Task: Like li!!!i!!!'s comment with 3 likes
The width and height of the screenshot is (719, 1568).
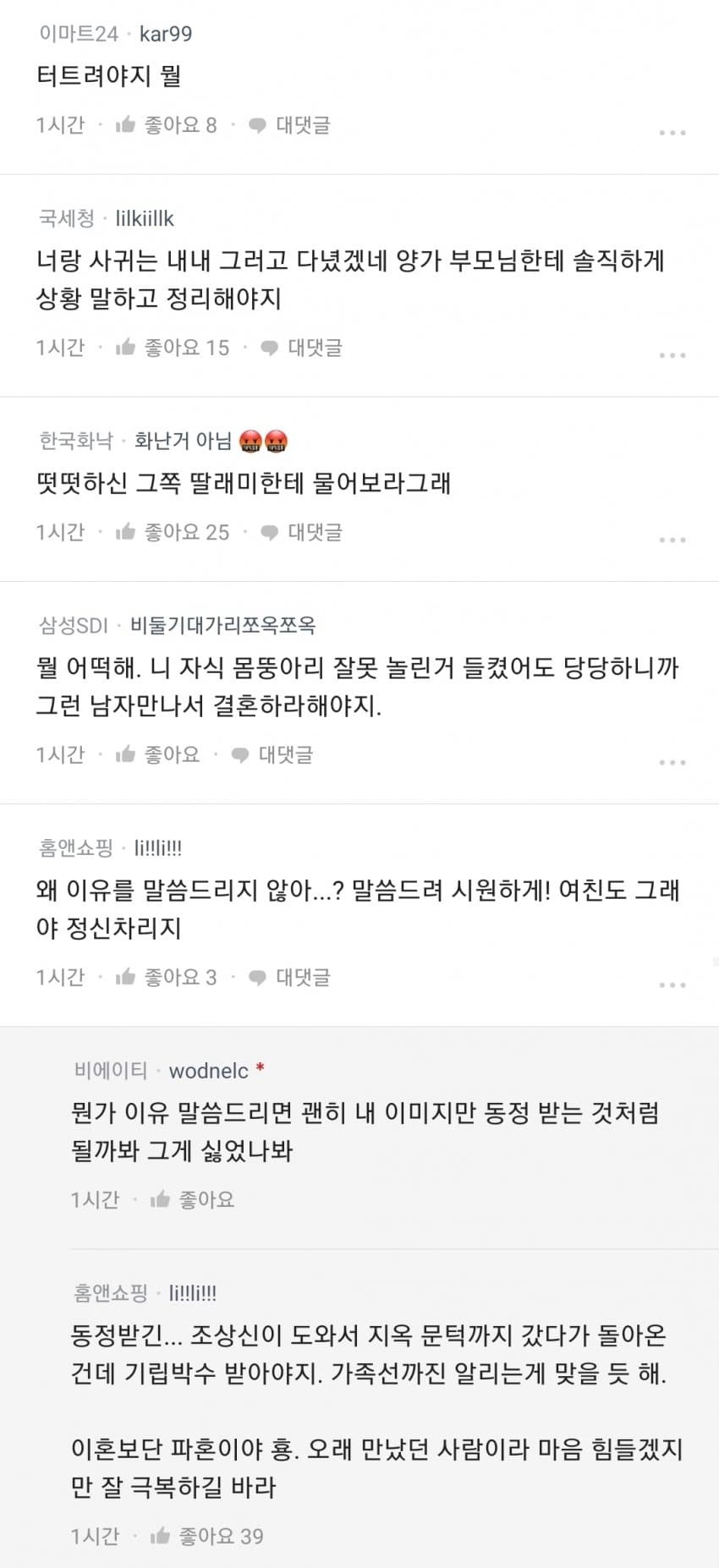Action: 166,977
